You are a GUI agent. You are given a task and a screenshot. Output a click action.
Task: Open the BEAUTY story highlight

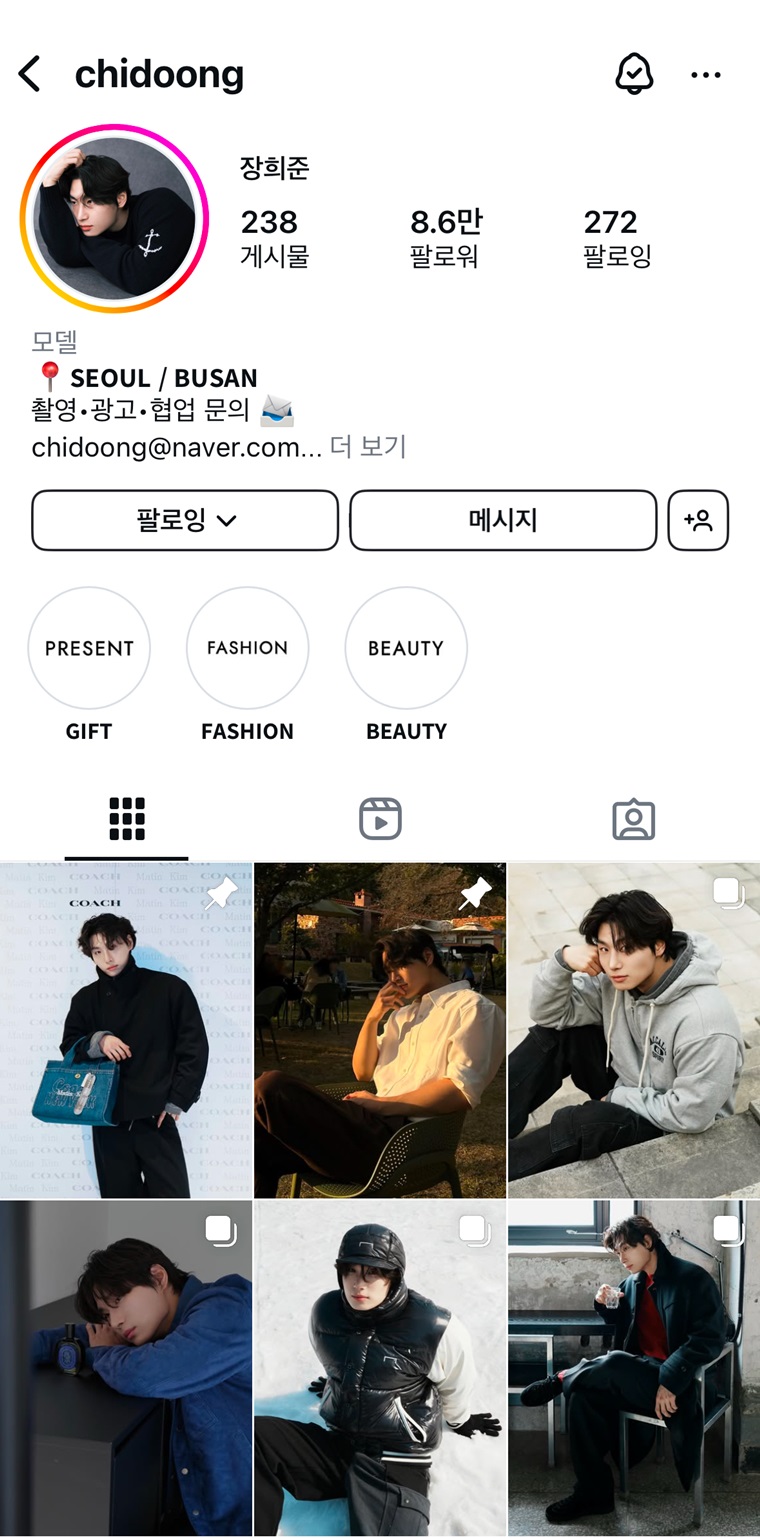coord(406,649)
